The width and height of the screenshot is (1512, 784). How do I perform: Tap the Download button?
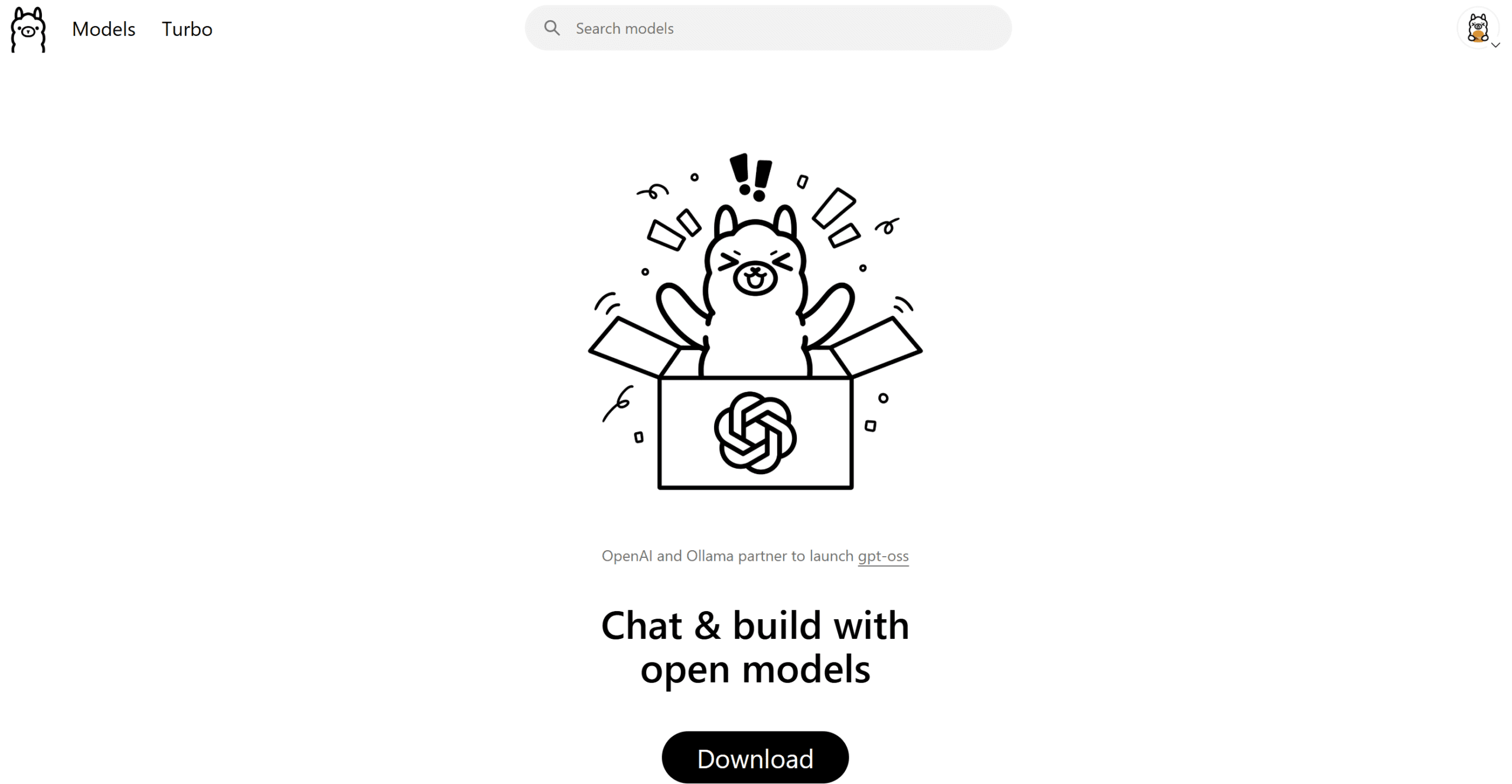pos(755,758)
